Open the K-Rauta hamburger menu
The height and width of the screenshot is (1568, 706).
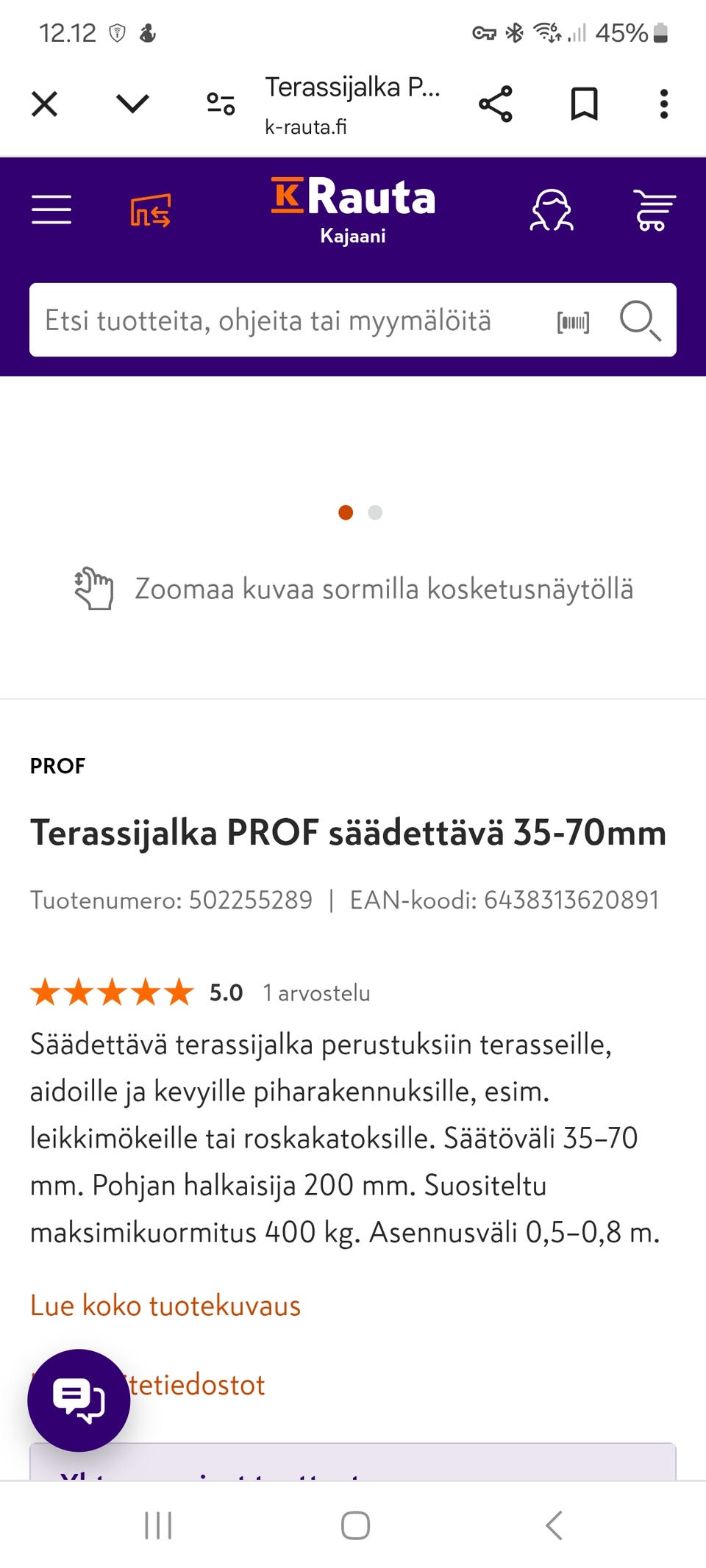pos(51,210)
